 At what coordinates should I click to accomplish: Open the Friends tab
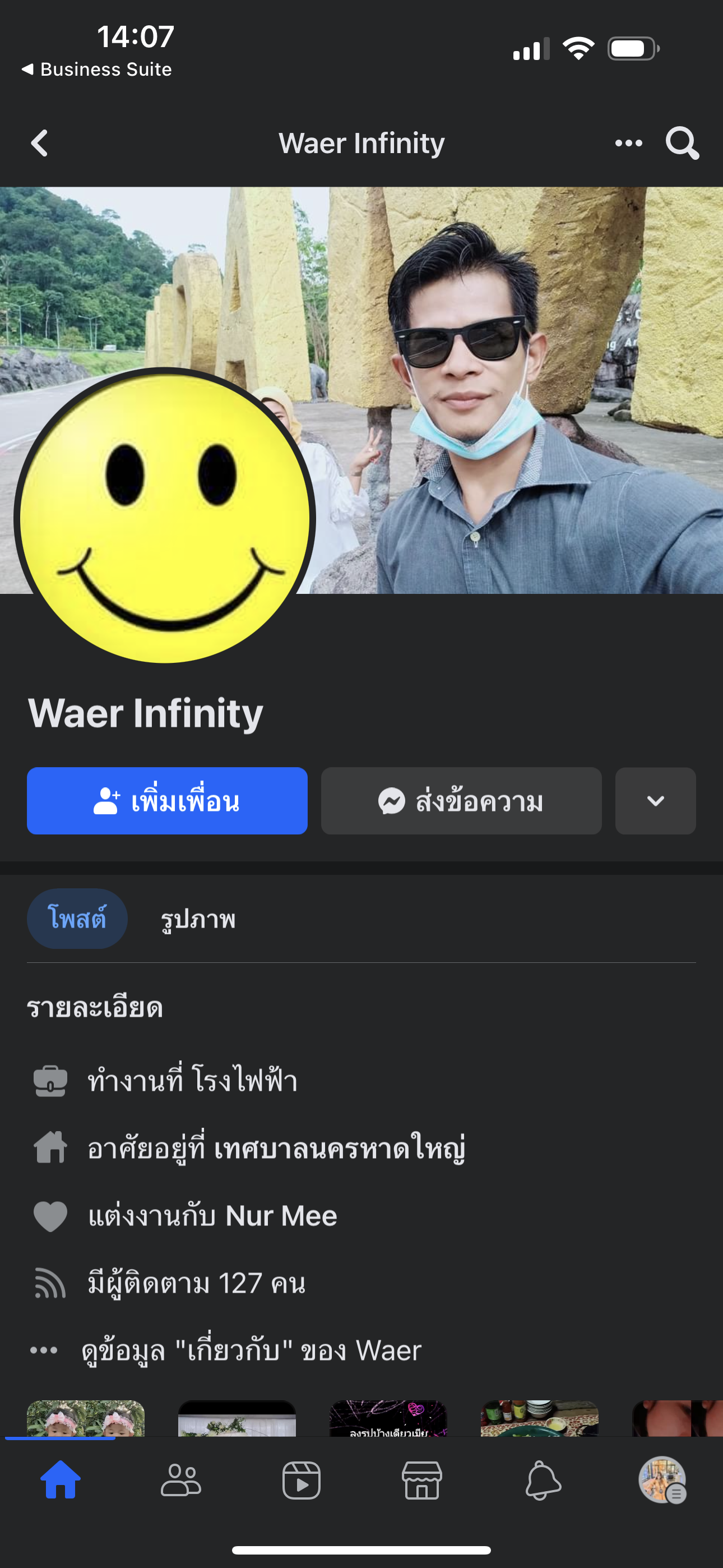pos(180,1480)
